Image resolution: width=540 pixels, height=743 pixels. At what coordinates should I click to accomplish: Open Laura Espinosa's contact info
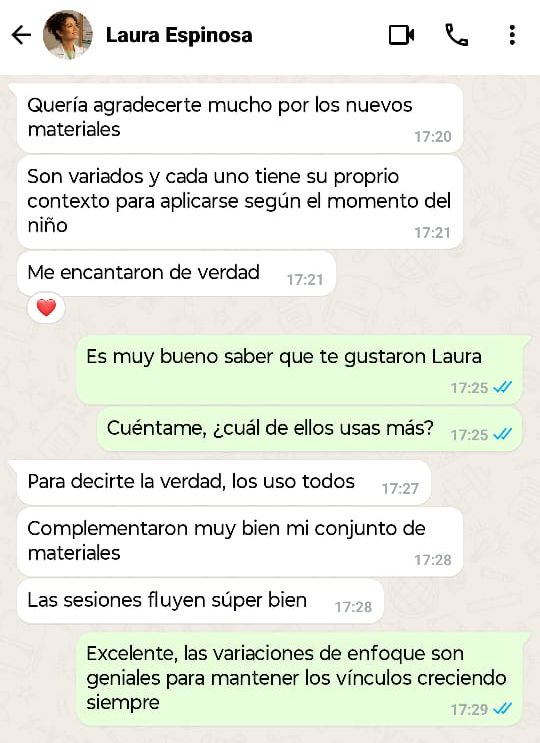[x=179, y=36]
